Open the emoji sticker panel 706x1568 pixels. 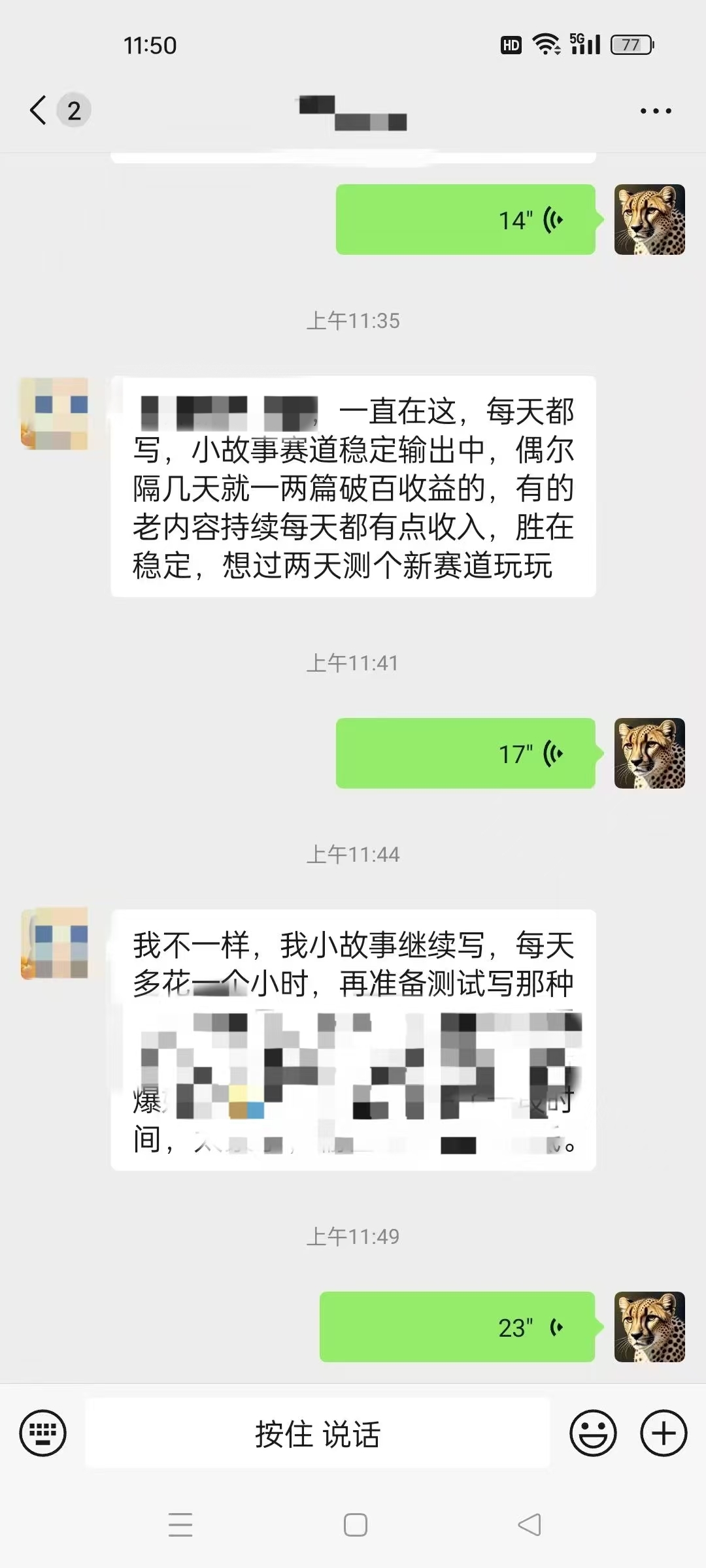(x=593, y=1433)
